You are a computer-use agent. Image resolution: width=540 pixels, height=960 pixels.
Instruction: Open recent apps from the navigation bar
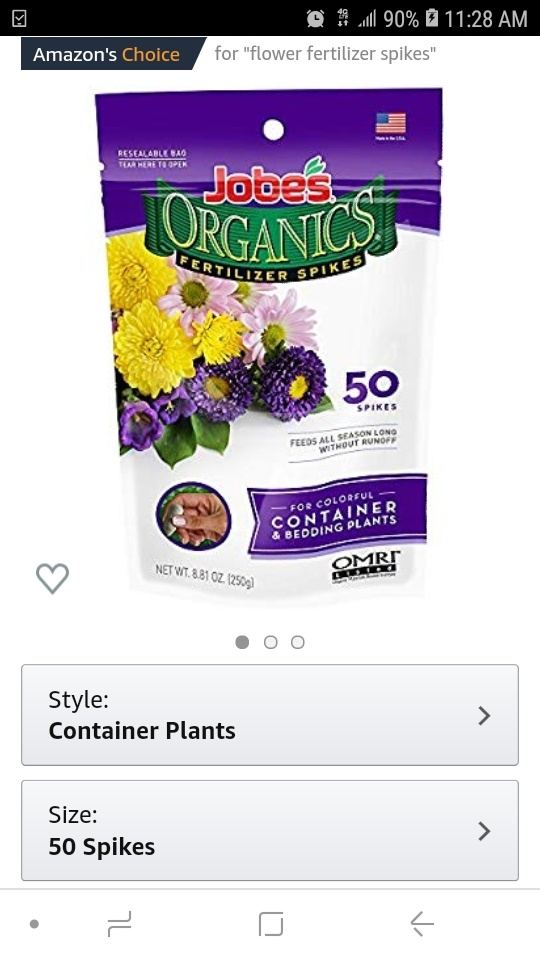point(119,923)
